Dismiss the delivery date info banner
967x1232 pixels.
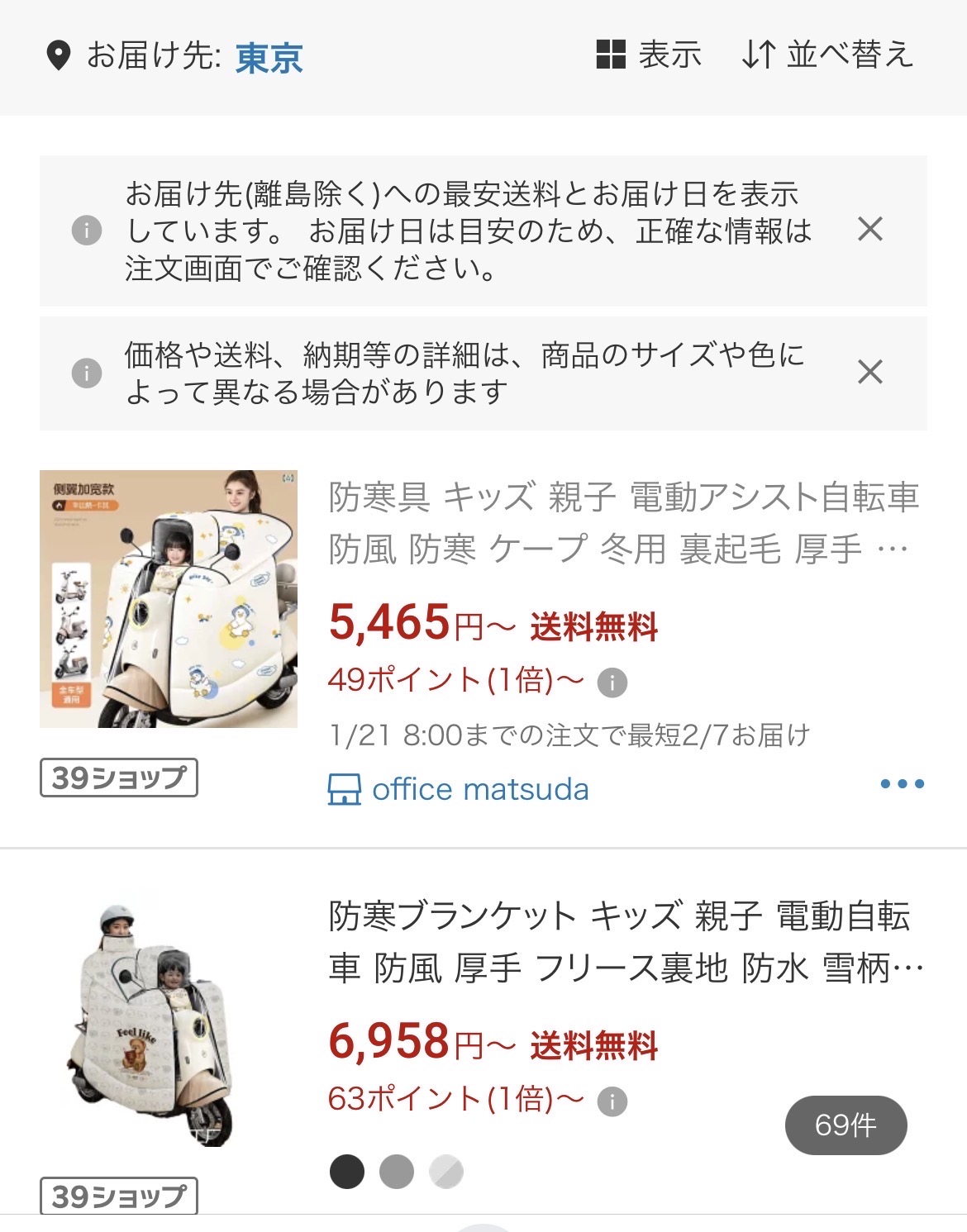coord(870,229)
